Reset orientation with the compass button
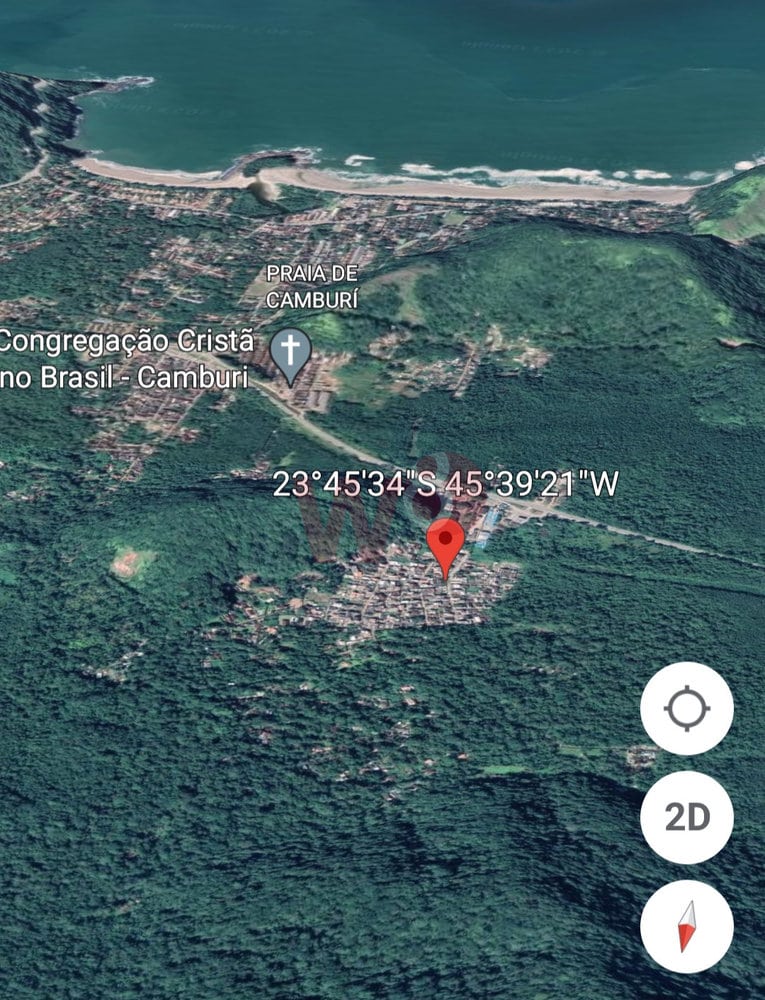765x1000 pixels. click(686, 926)
